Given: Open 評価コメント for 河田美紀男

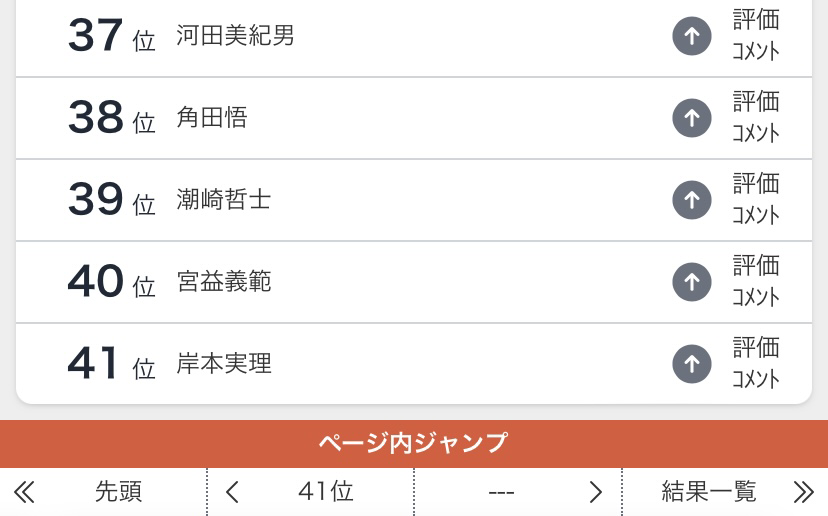Looking at the screenshot, I should [755, 35].
